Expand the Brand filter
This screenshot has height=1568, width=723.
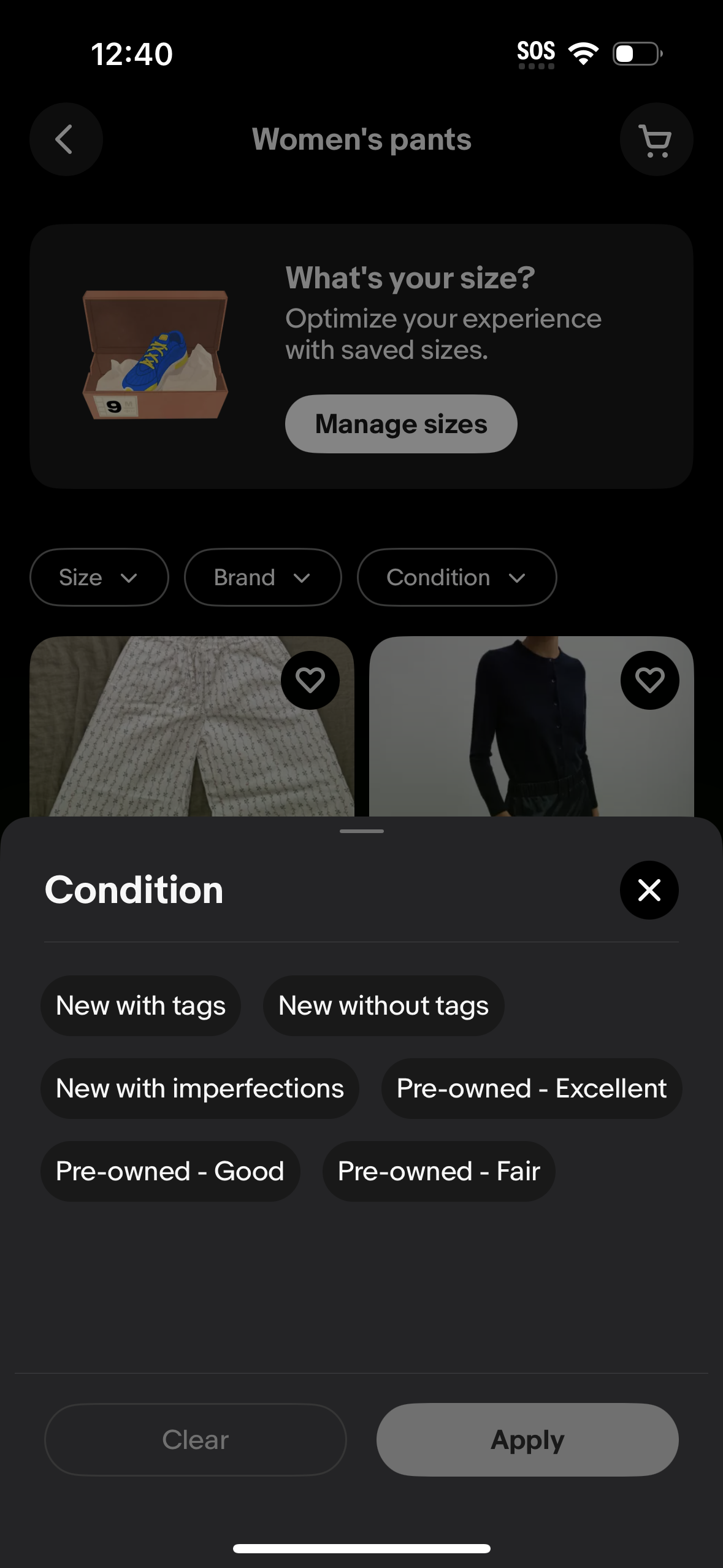point(262,577)
